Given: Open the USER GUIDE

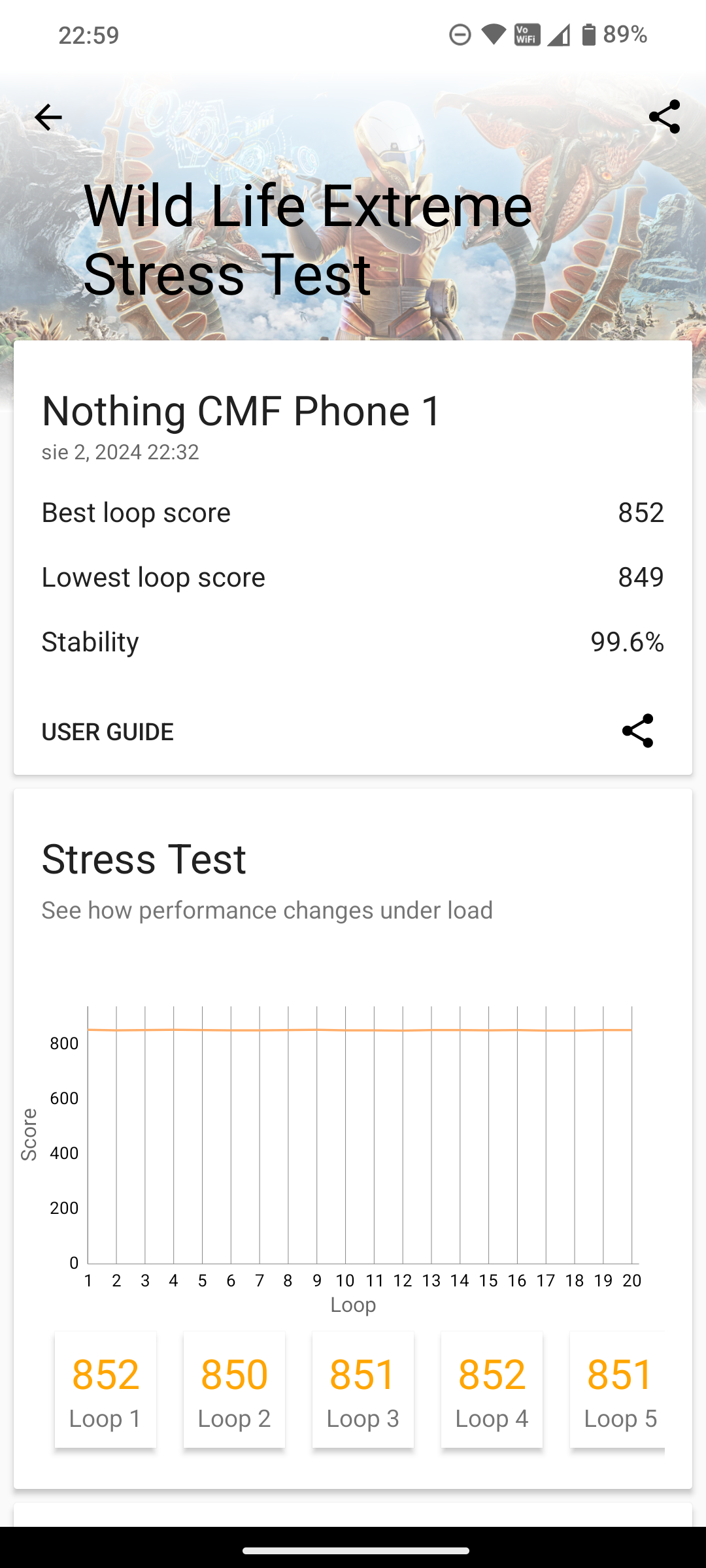Looking at the screenshot, I should click(x=108, y=732).
